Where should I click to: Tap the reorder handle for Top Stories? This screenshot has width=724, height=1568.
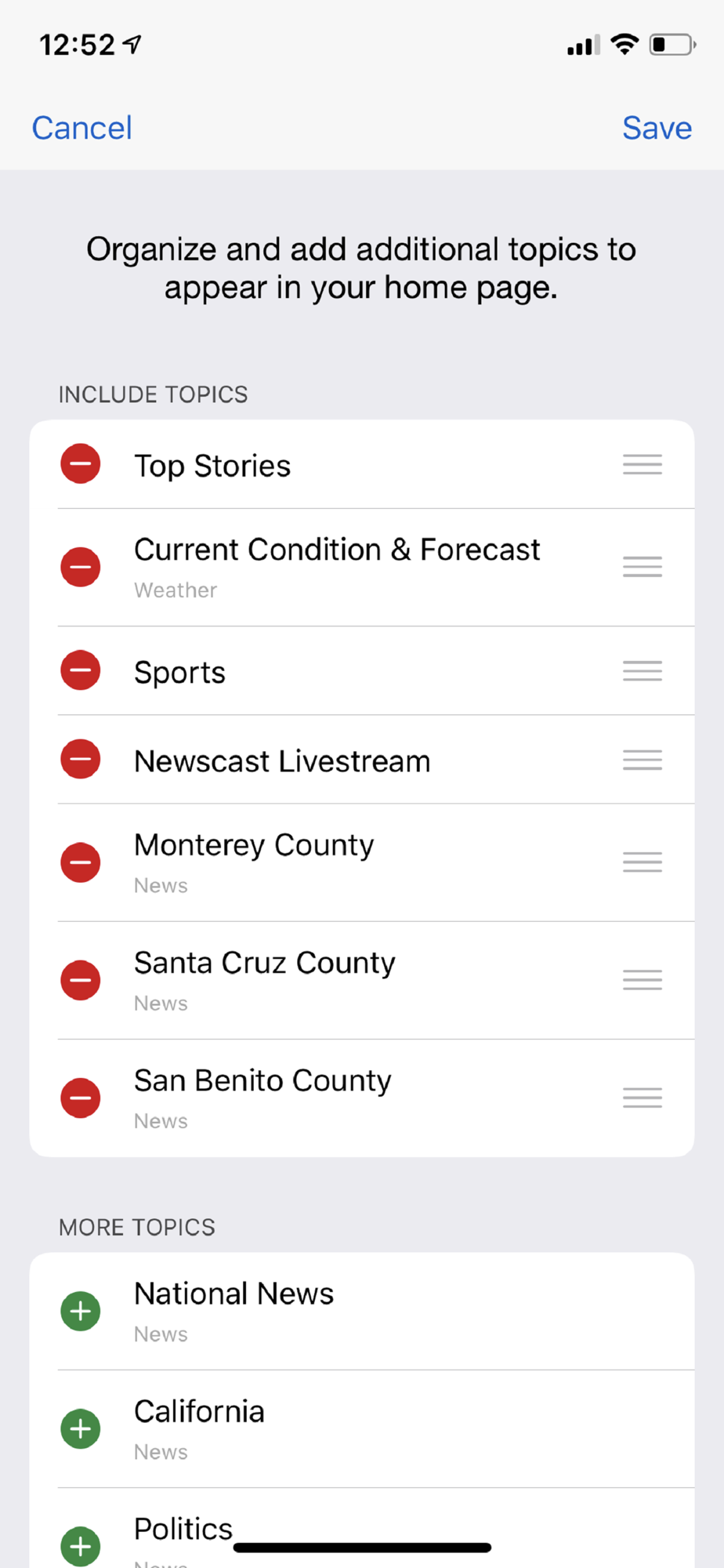[x=643, y=464]
